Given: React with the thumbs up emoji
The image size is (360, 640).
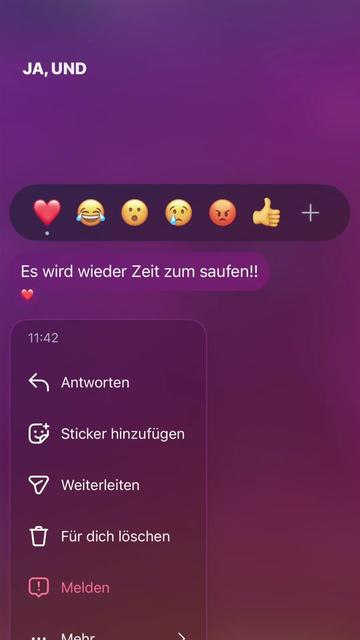Looking at the screenshot, I should click(266, 213).
